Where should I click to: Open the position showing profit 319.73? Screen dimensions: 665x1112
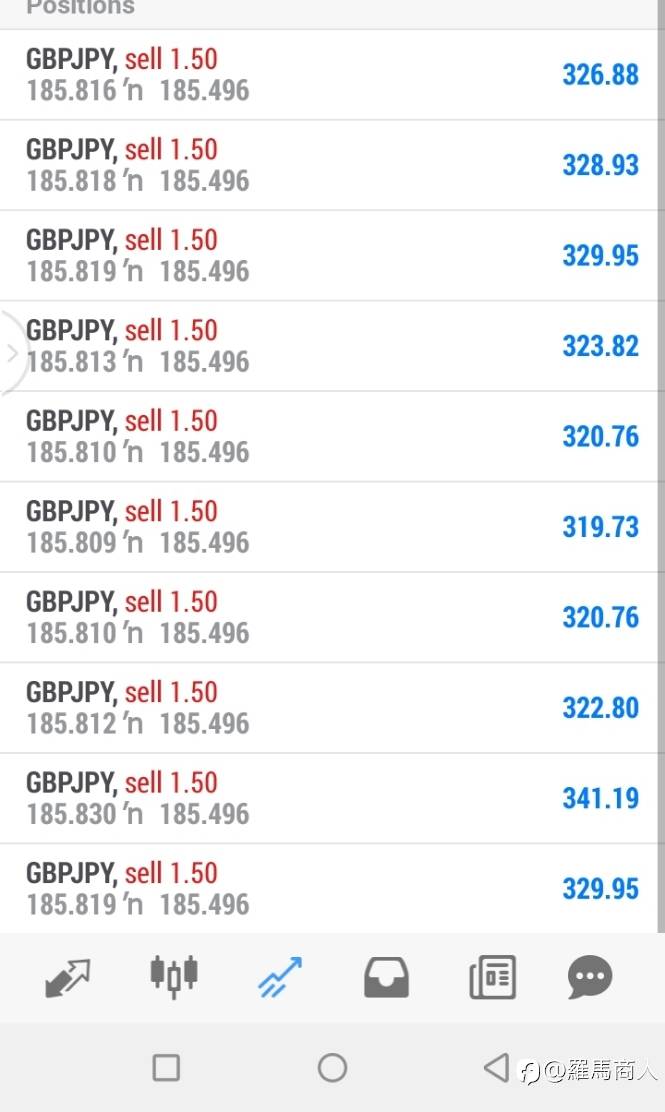329,527
